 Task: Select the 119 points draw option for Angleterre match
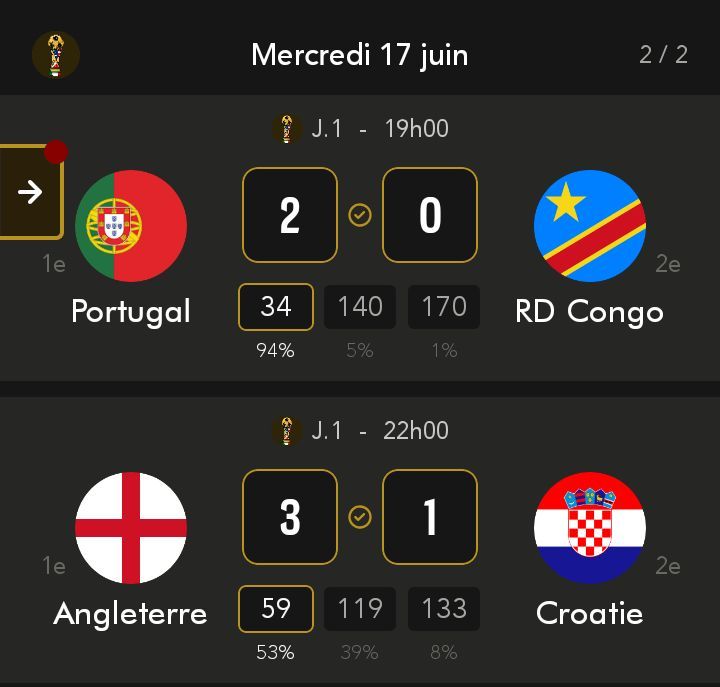click(x=360, y=609)
